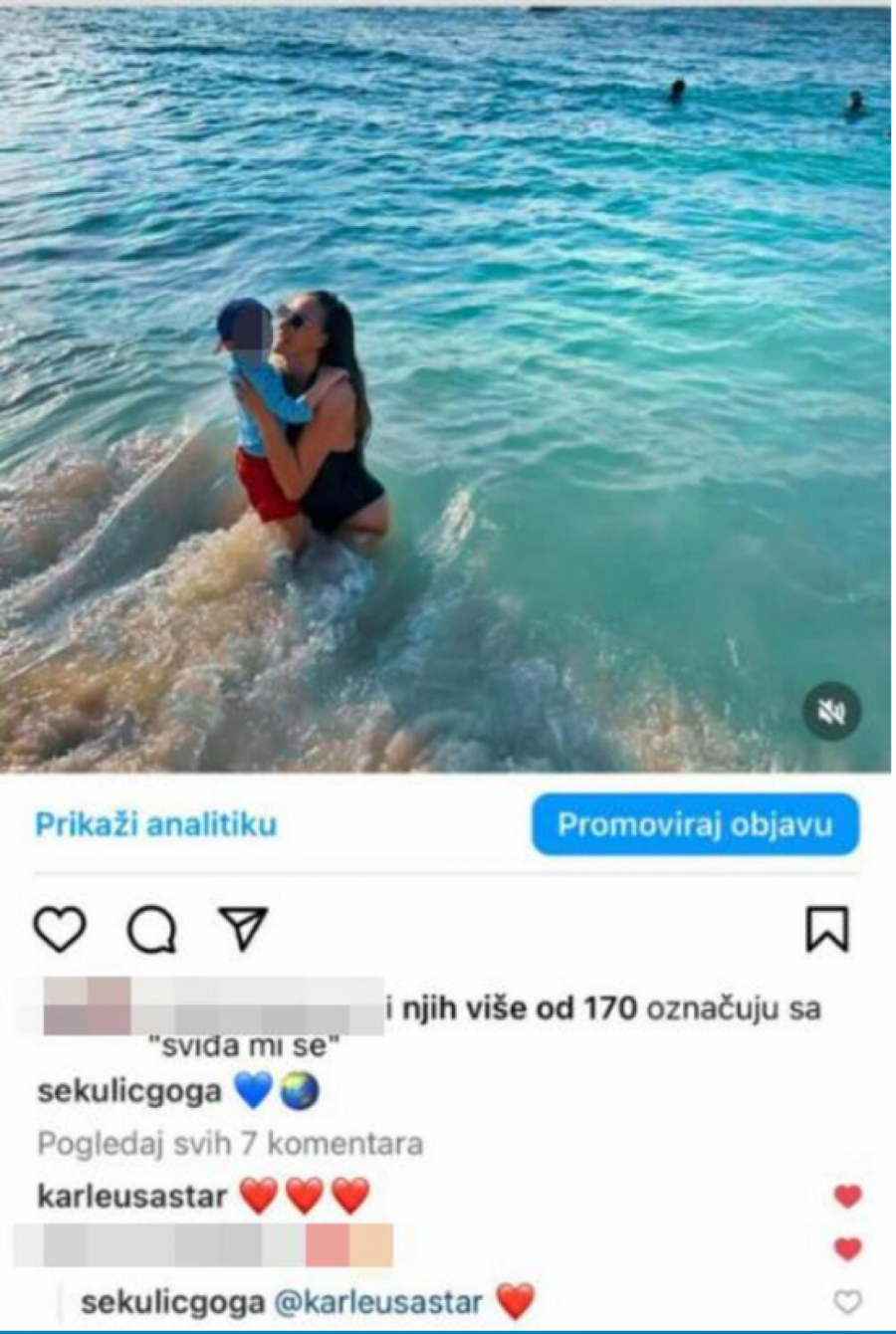
Task: Tap Promoviraj objavu button
Action: coord(695,824)
